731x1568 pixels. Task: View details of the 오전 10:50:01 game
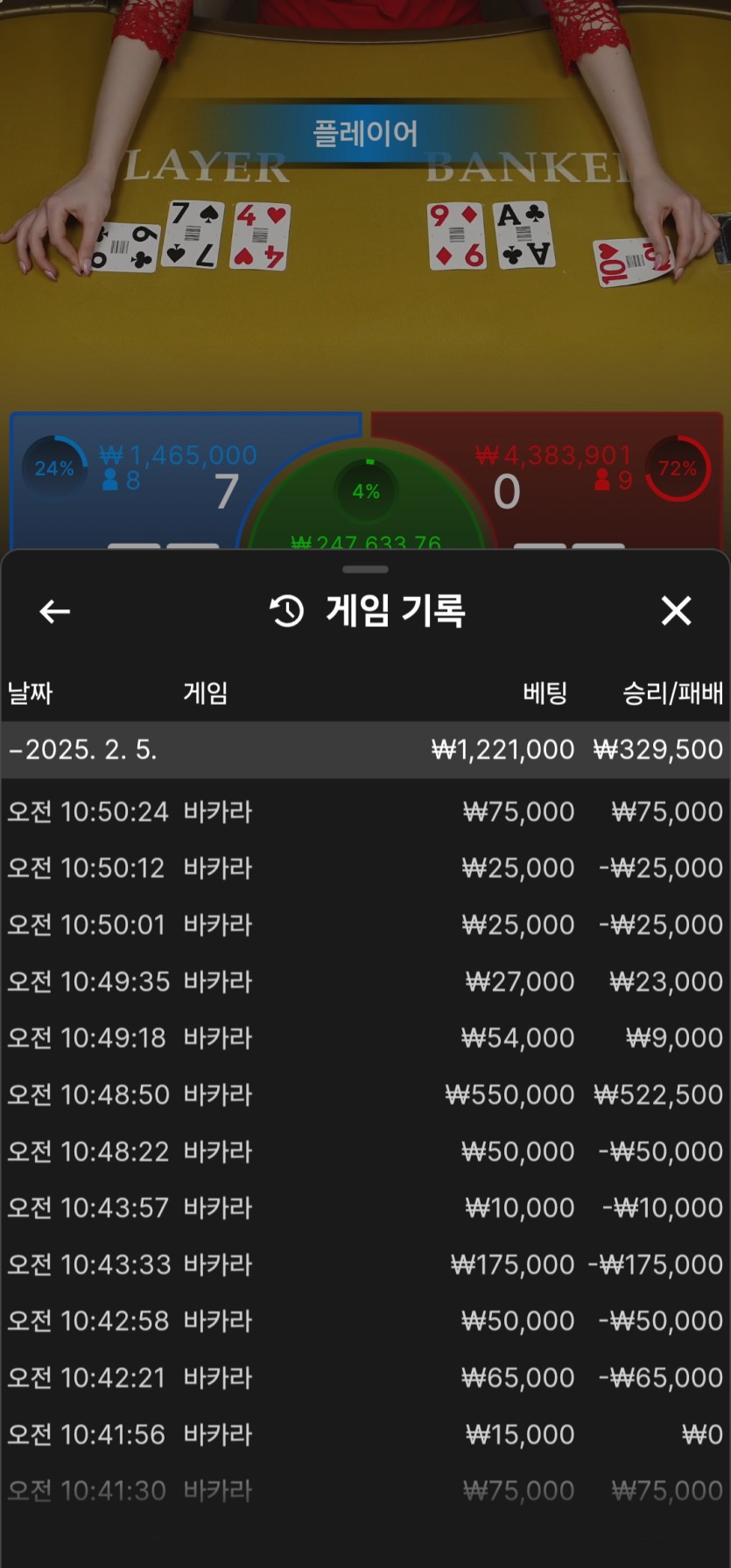click(x=365, y=925)
